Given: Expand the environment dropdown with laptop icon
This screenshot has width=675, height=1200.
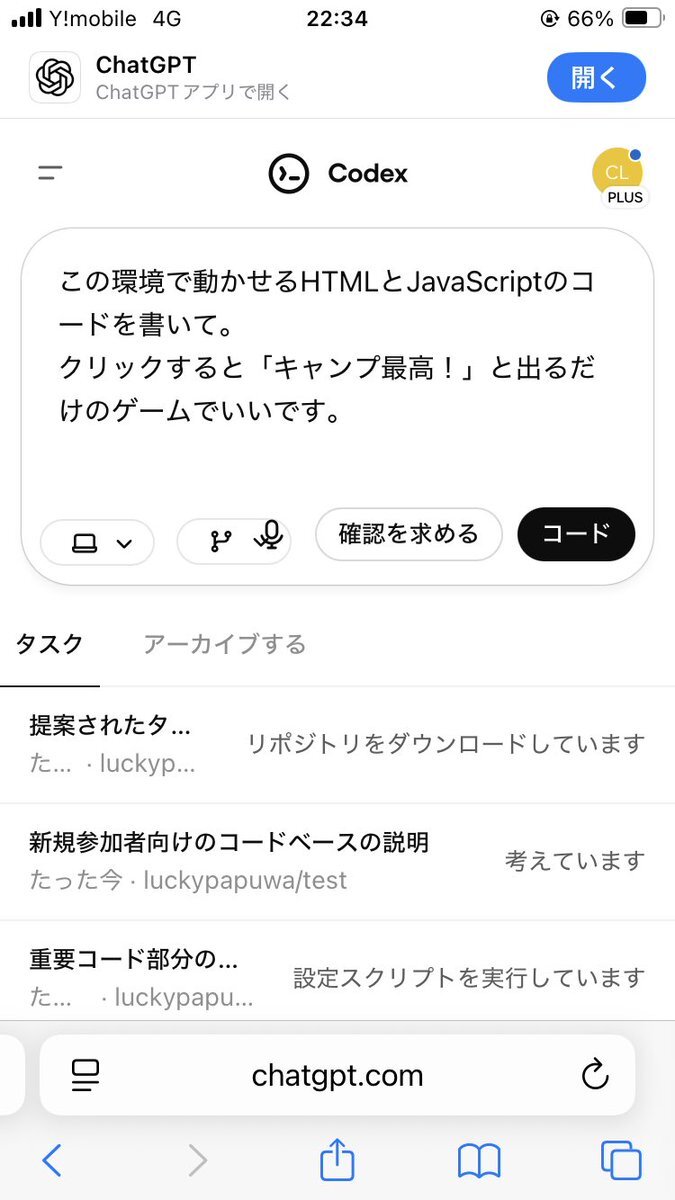Looking at the screenshot, I should pyautogui.click(x=98, y=543).
